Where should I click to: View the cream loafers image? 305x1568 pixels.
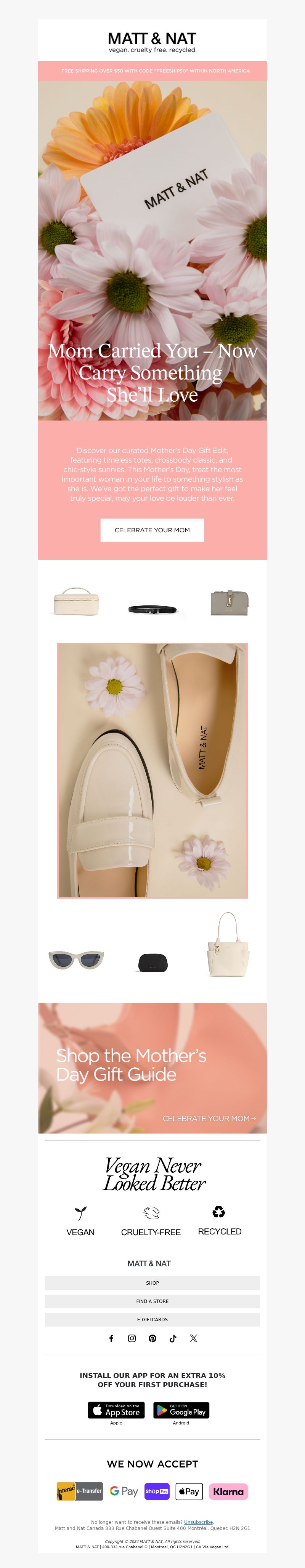point(152,770)
